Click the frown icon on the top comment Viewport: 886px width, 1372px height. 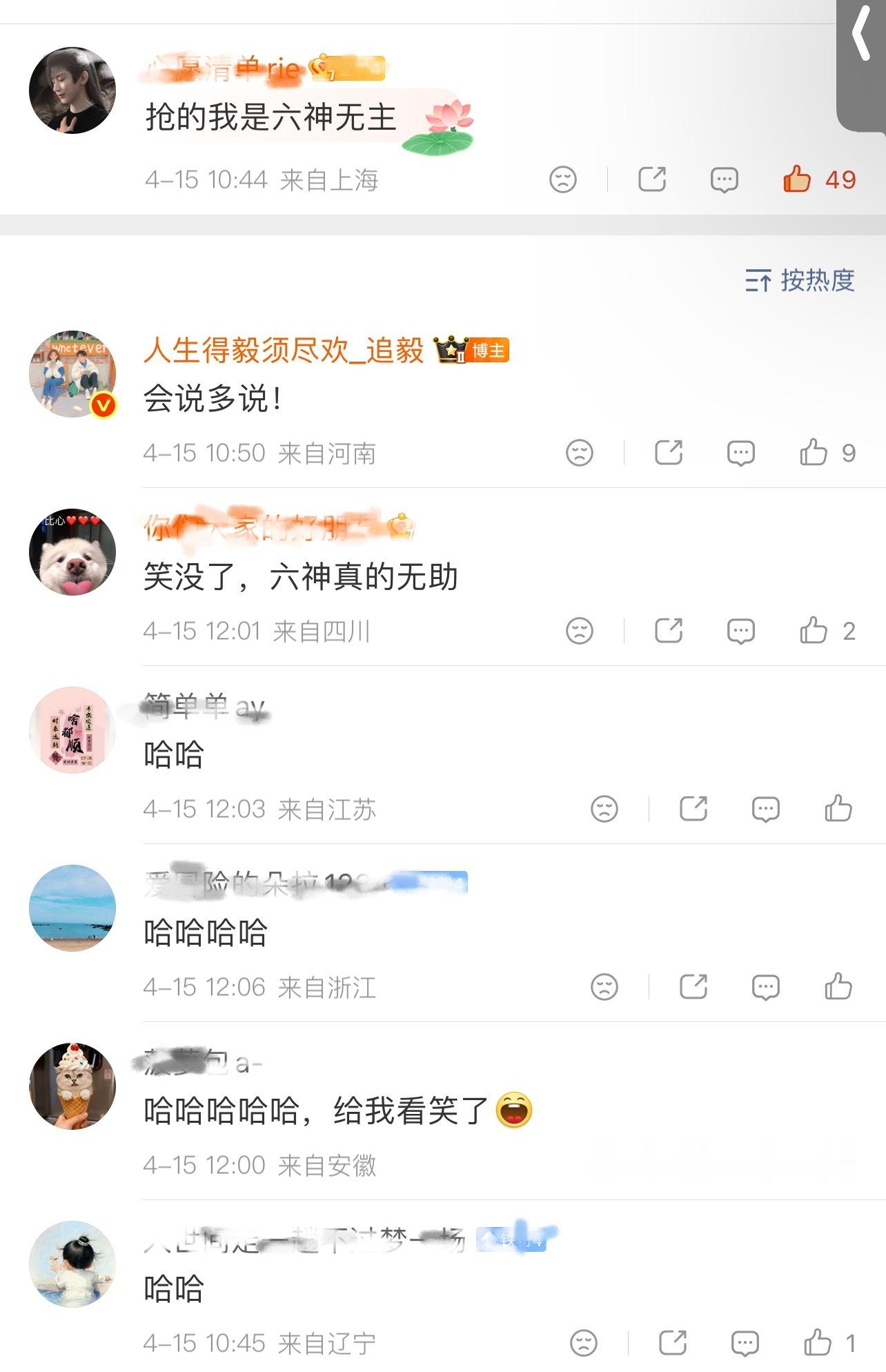click(x=563, y=179)
